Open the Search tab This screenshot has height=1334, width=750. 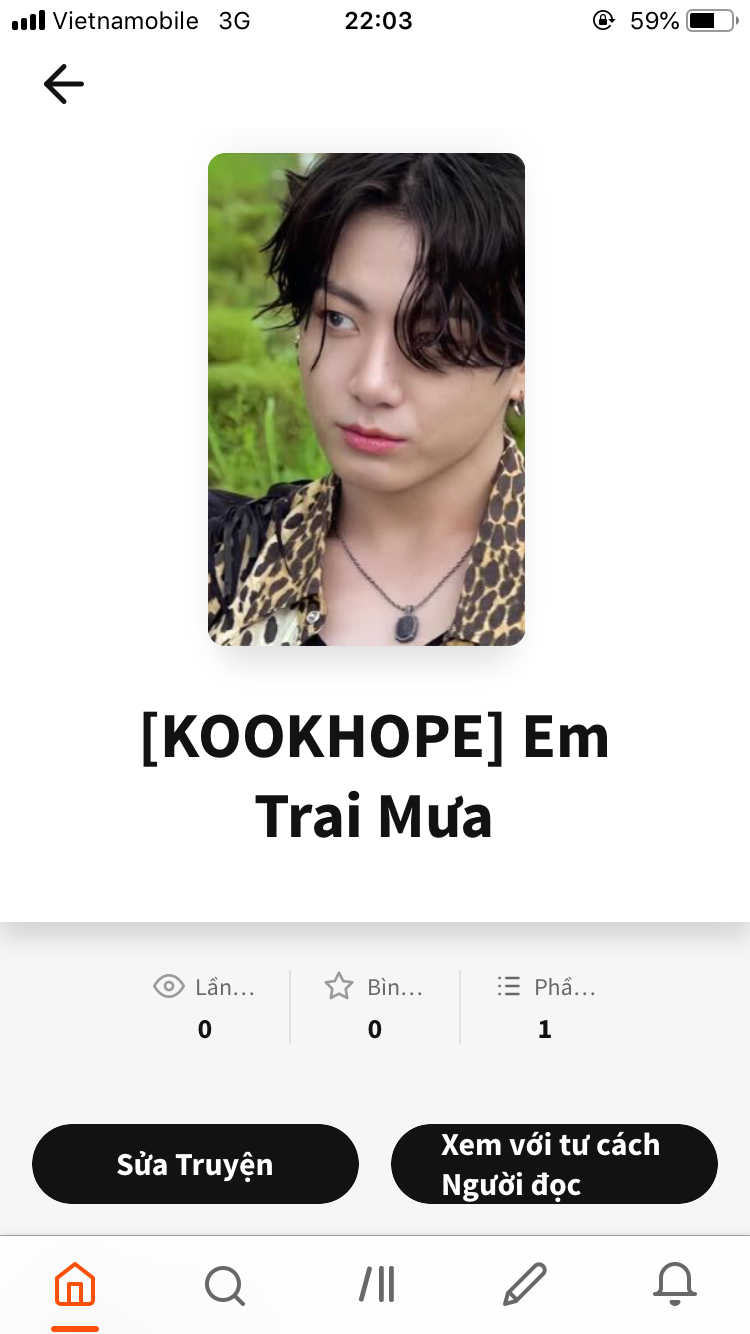(x=225, y=1284)
